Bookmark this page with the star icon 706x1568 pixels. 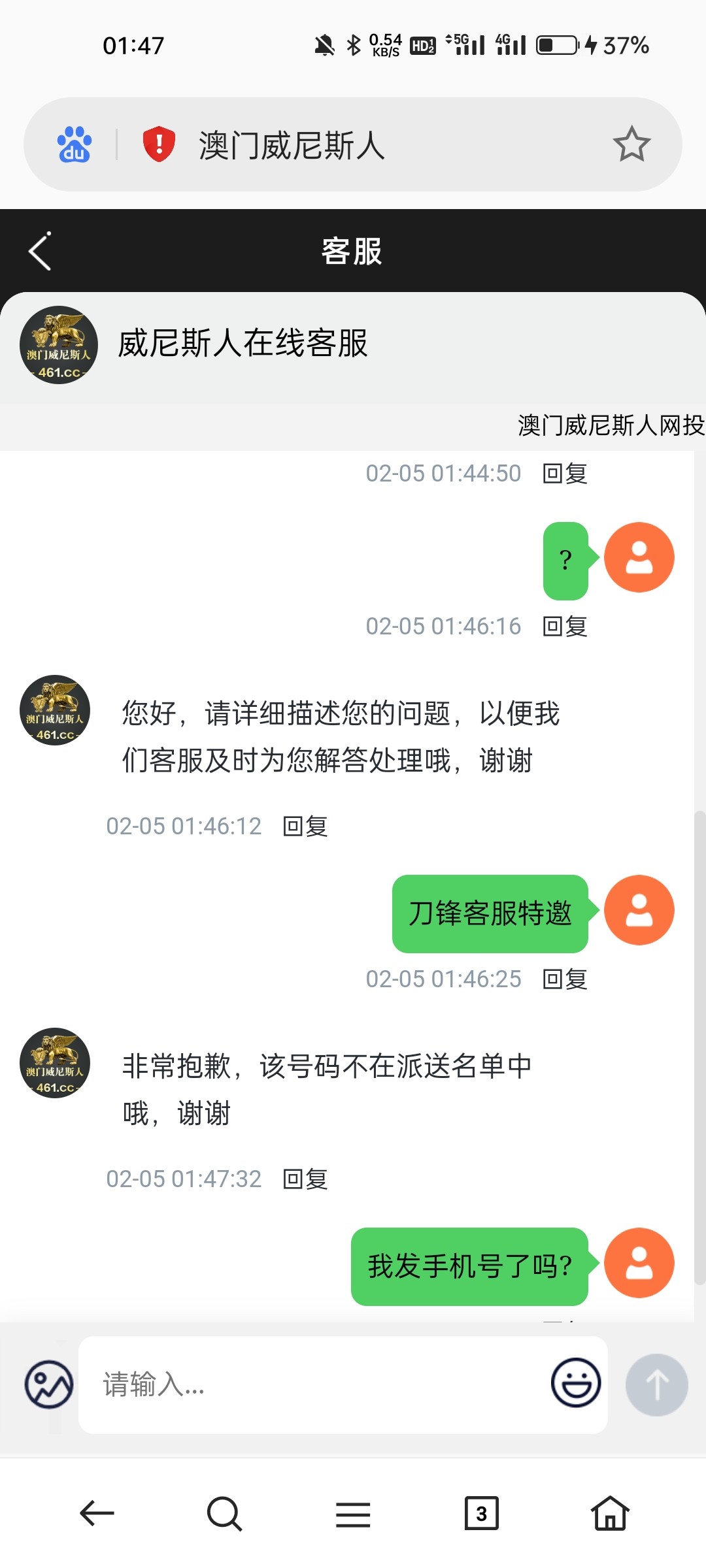point(631,144)
